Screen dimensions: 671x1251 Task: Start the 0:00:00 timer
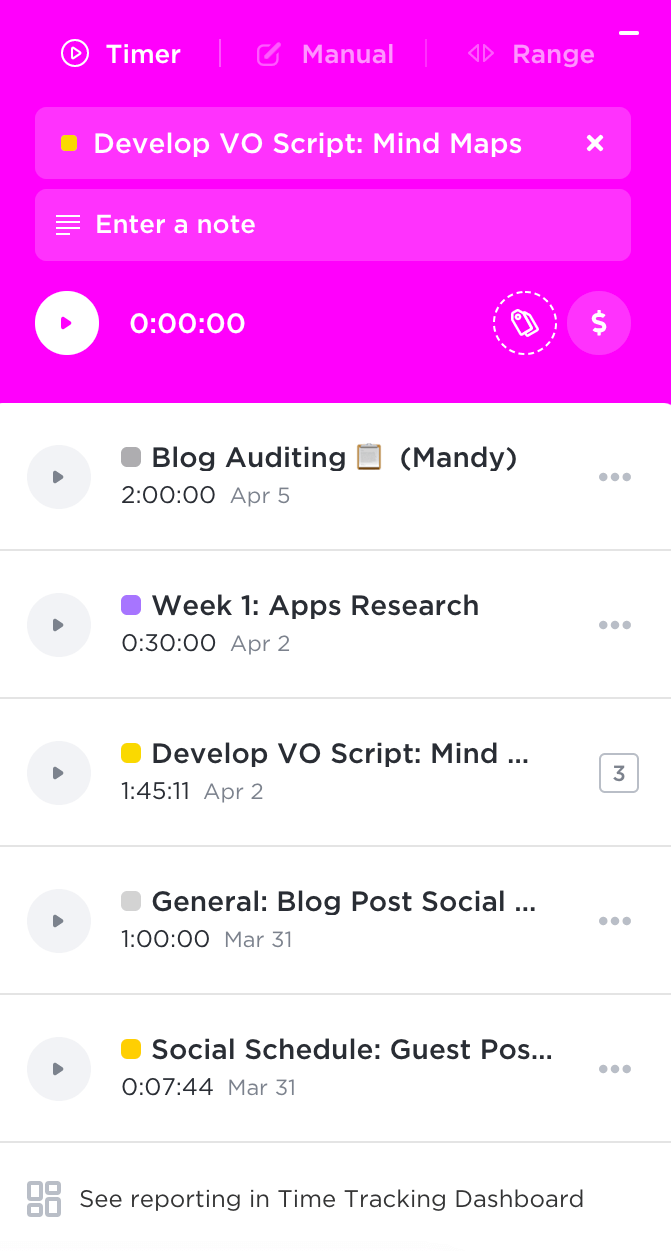(67, 323)
